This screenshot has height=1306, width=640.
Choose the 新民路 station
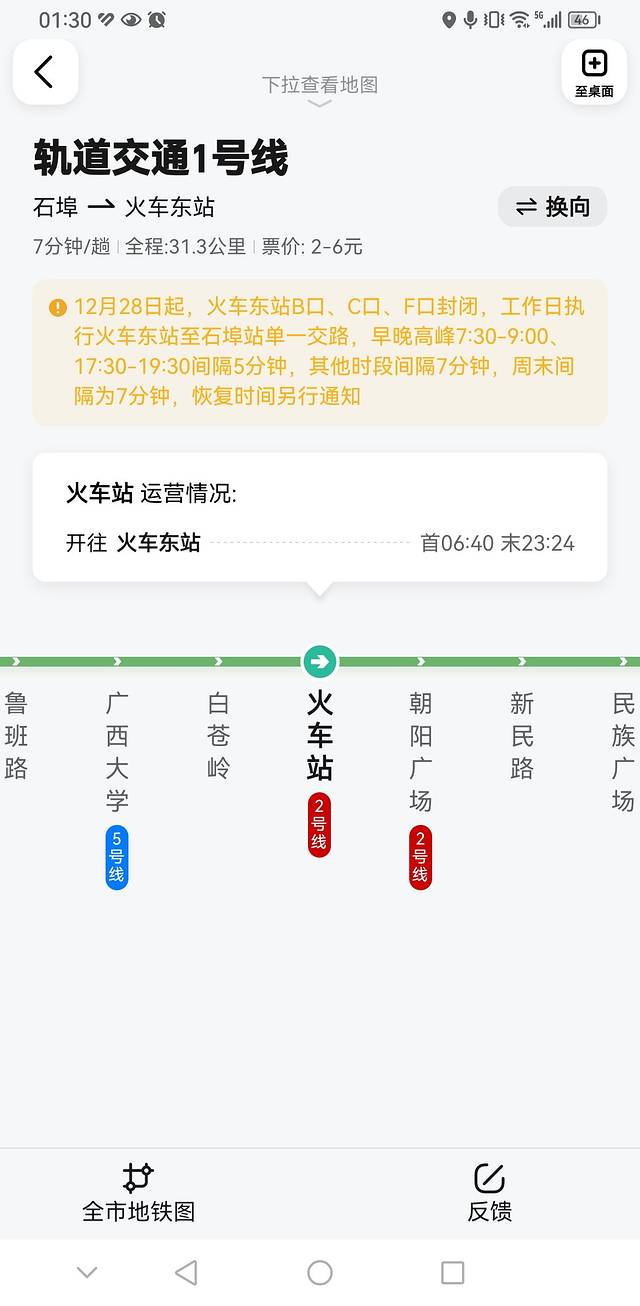pos(522,735)
